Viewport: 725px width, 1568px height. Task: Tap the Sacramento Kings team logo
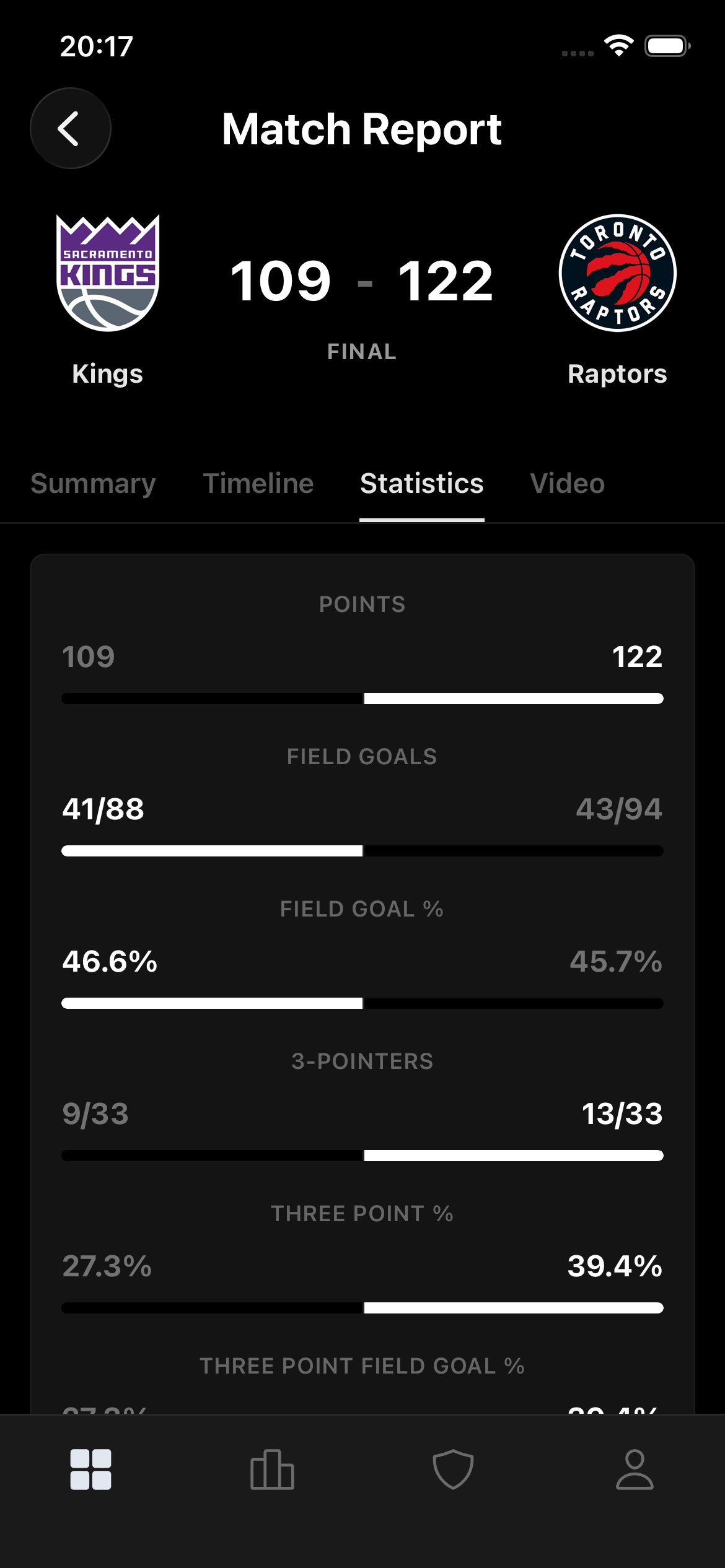tap(108, 272)
